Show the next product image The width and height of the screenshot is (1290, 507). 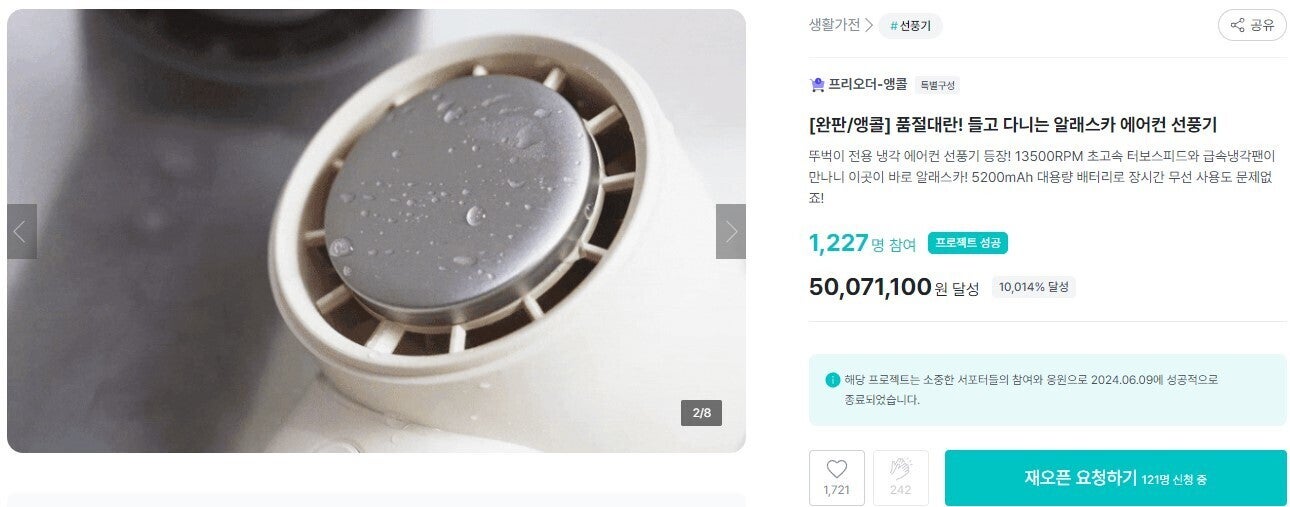[731, 232]
